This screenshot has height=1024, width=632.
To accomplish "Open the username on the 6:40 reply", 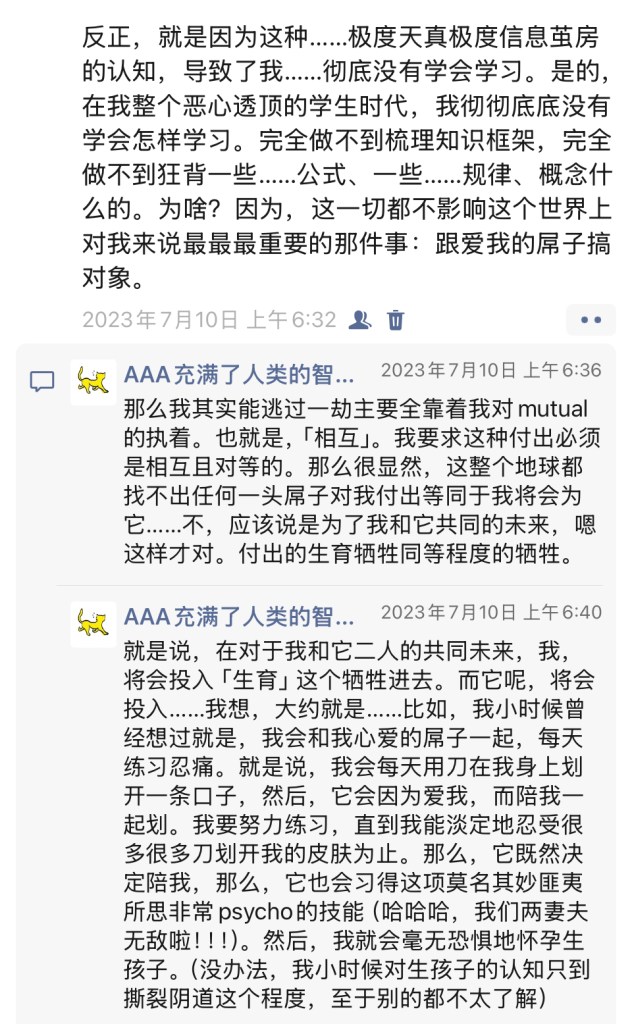I will pyautogui.click(x=239, y=617).
